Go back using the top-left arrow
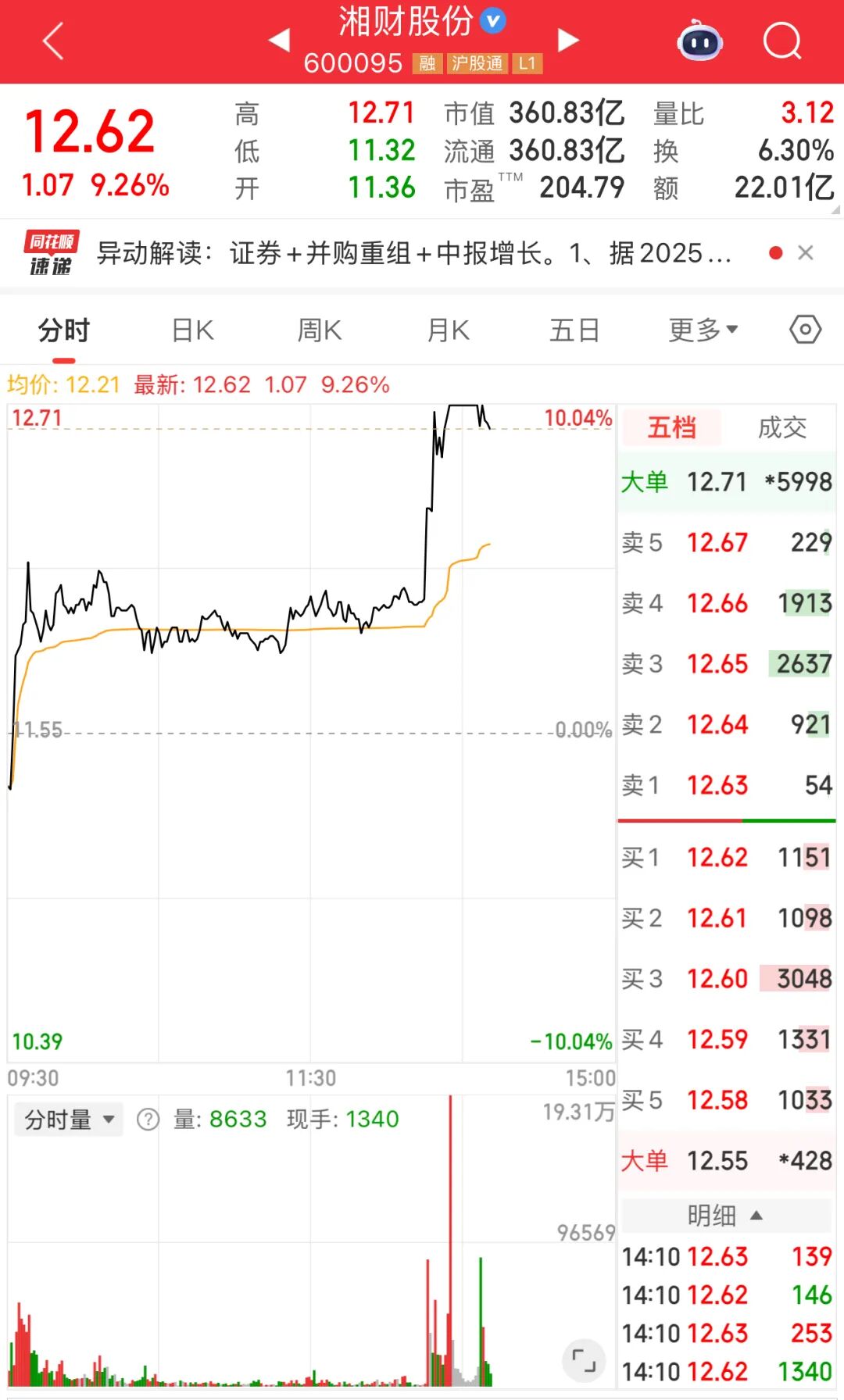The width and height of the screenshot is (844, 1400). (52, 41)
